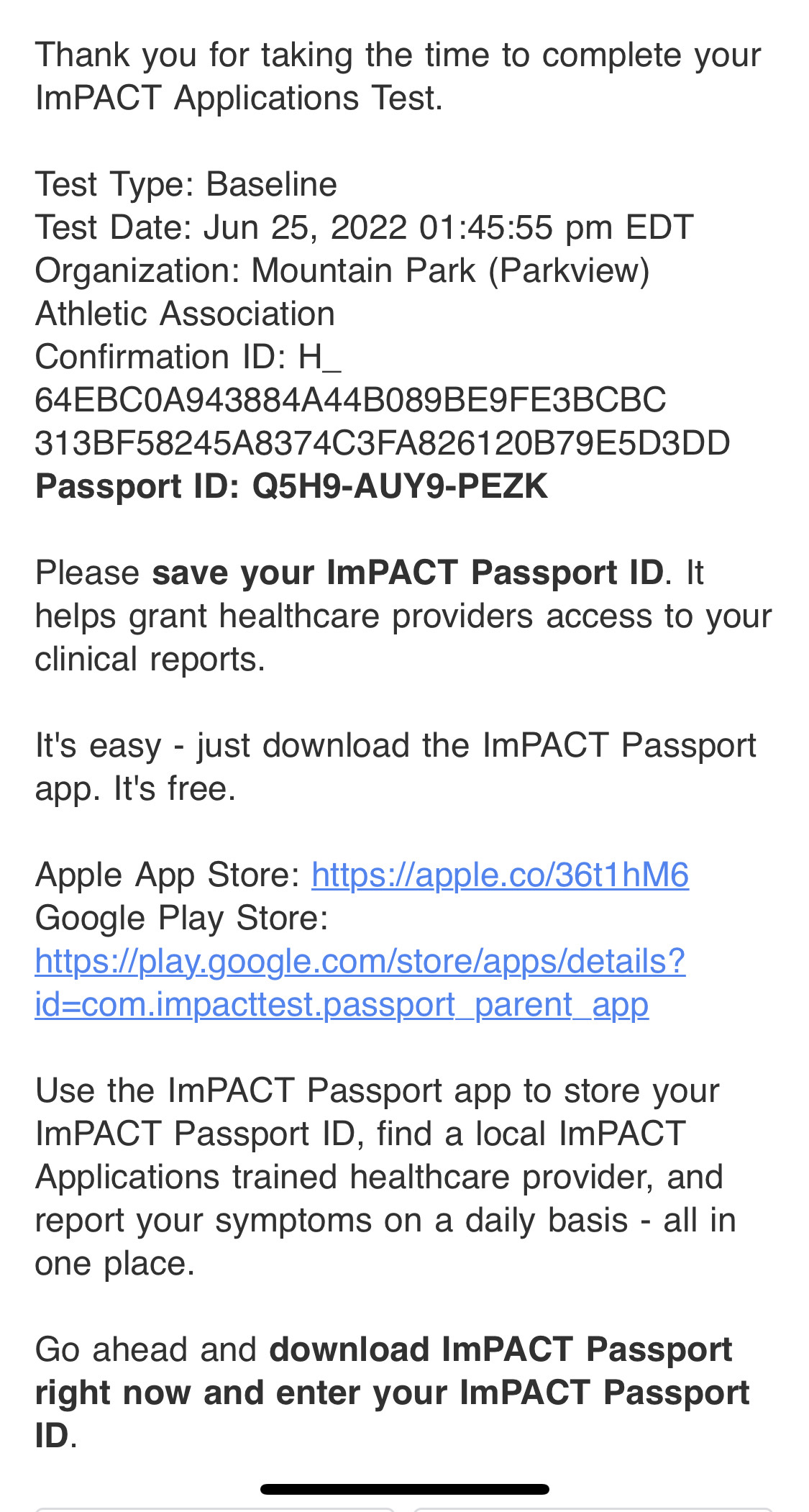
Task: Open the Apple App Store link
Action: 500,875
